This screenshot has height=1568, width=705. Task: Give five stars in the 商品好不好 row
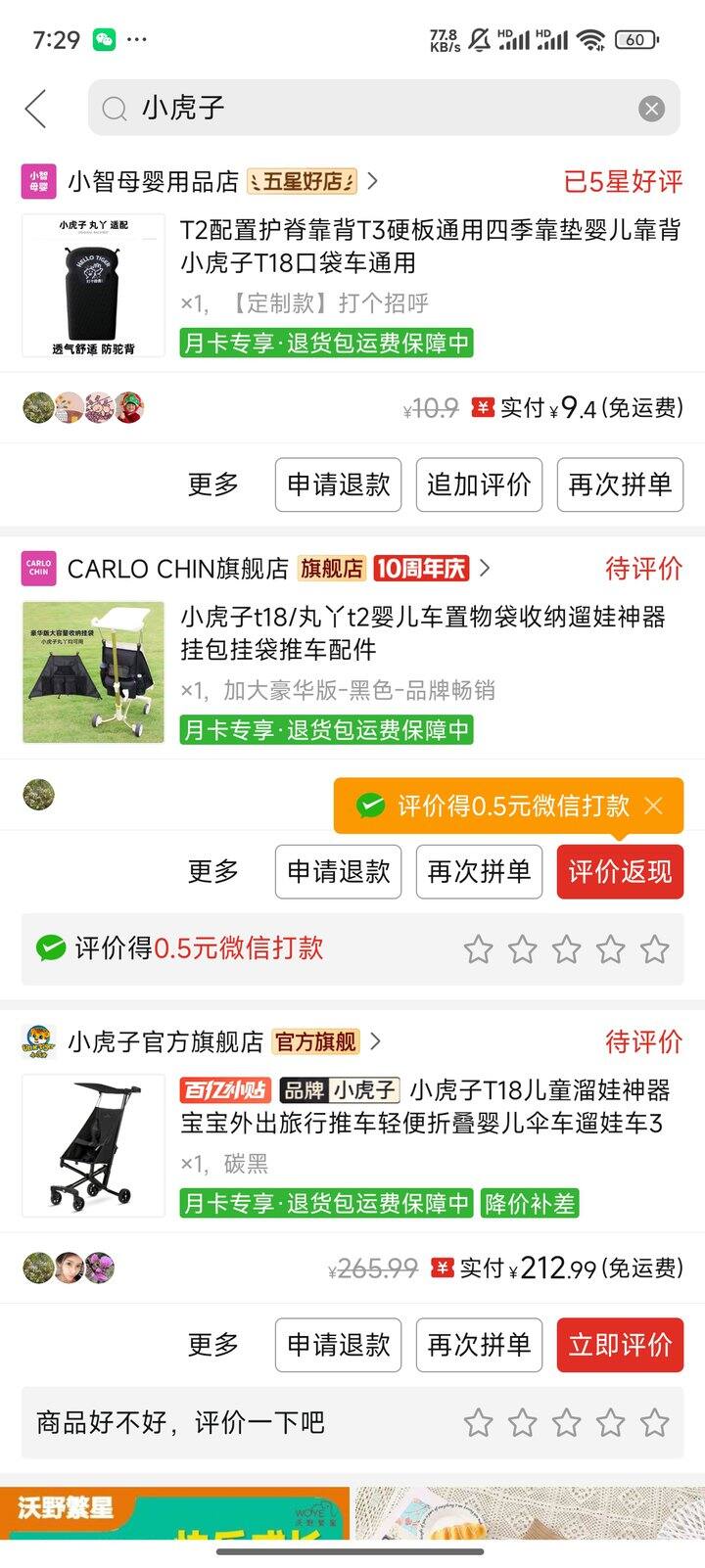(654, 1422)
